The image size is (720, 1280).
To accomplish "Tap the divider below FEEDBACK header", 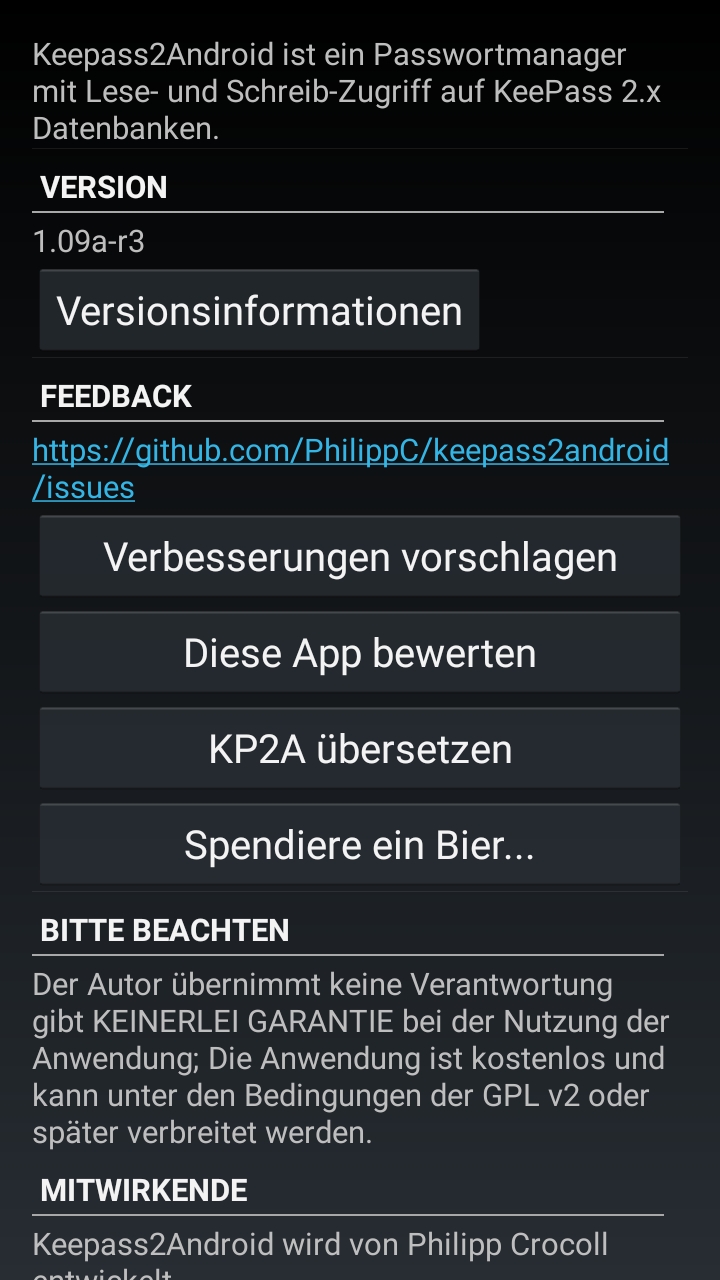I will [x=350, y=420].
